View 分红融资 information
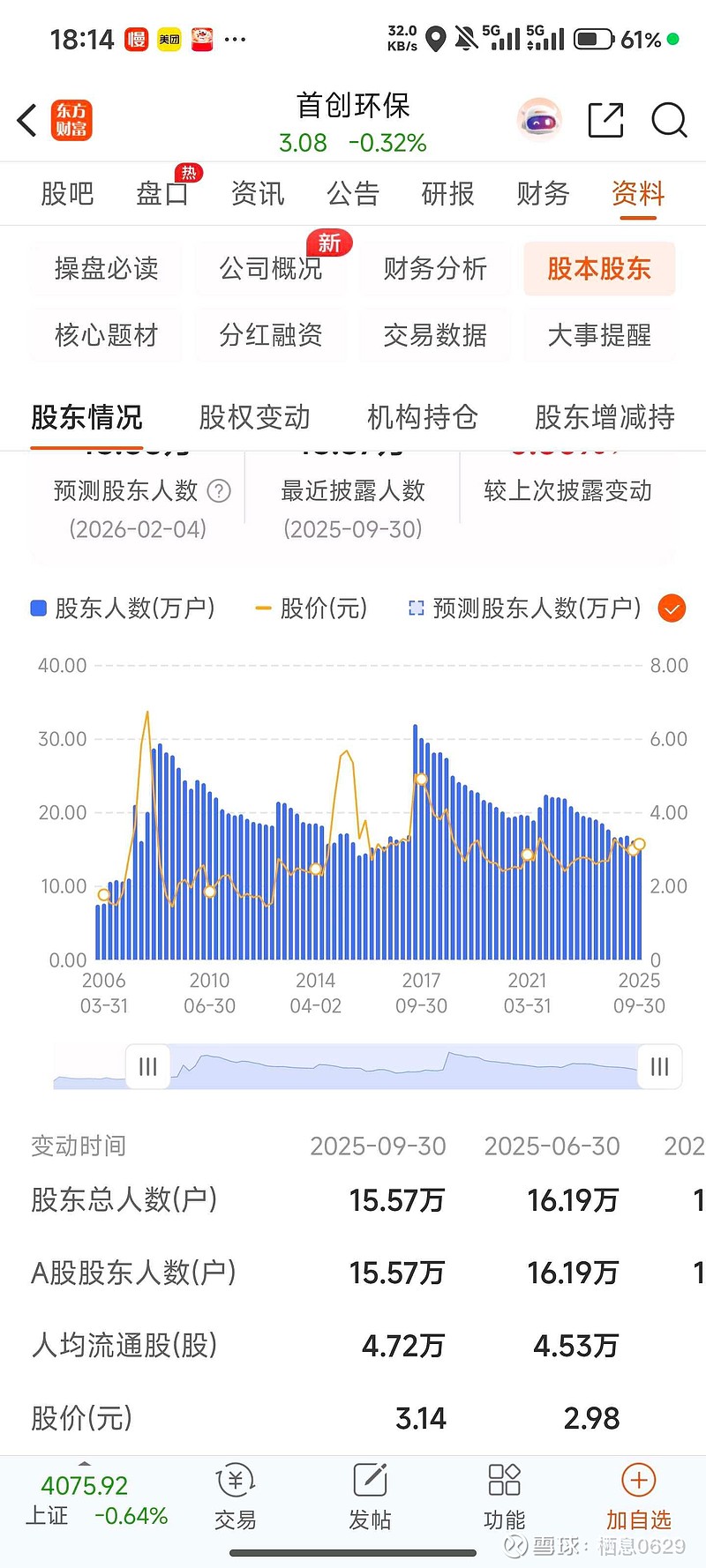This screenshot has height=1568, width=706. click(270, 335)
